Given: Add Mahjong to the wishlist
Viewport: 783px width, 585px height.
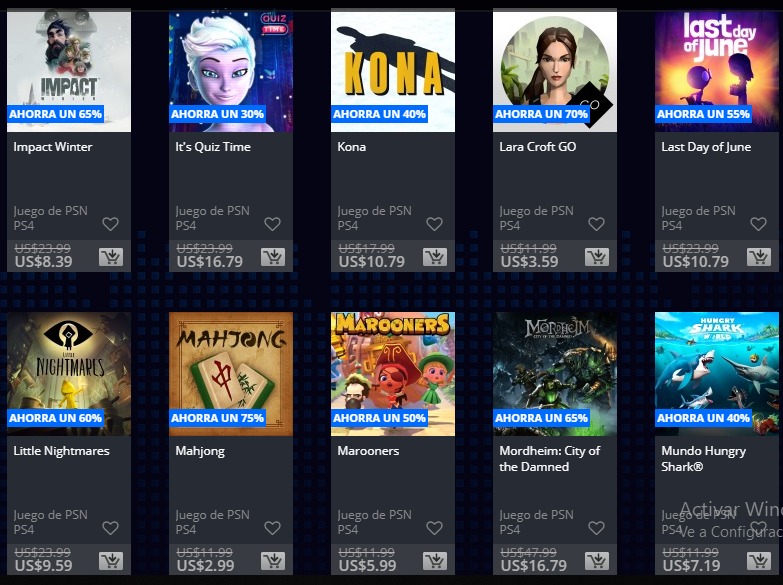Looking at the screenshot, I should (272, 528).
